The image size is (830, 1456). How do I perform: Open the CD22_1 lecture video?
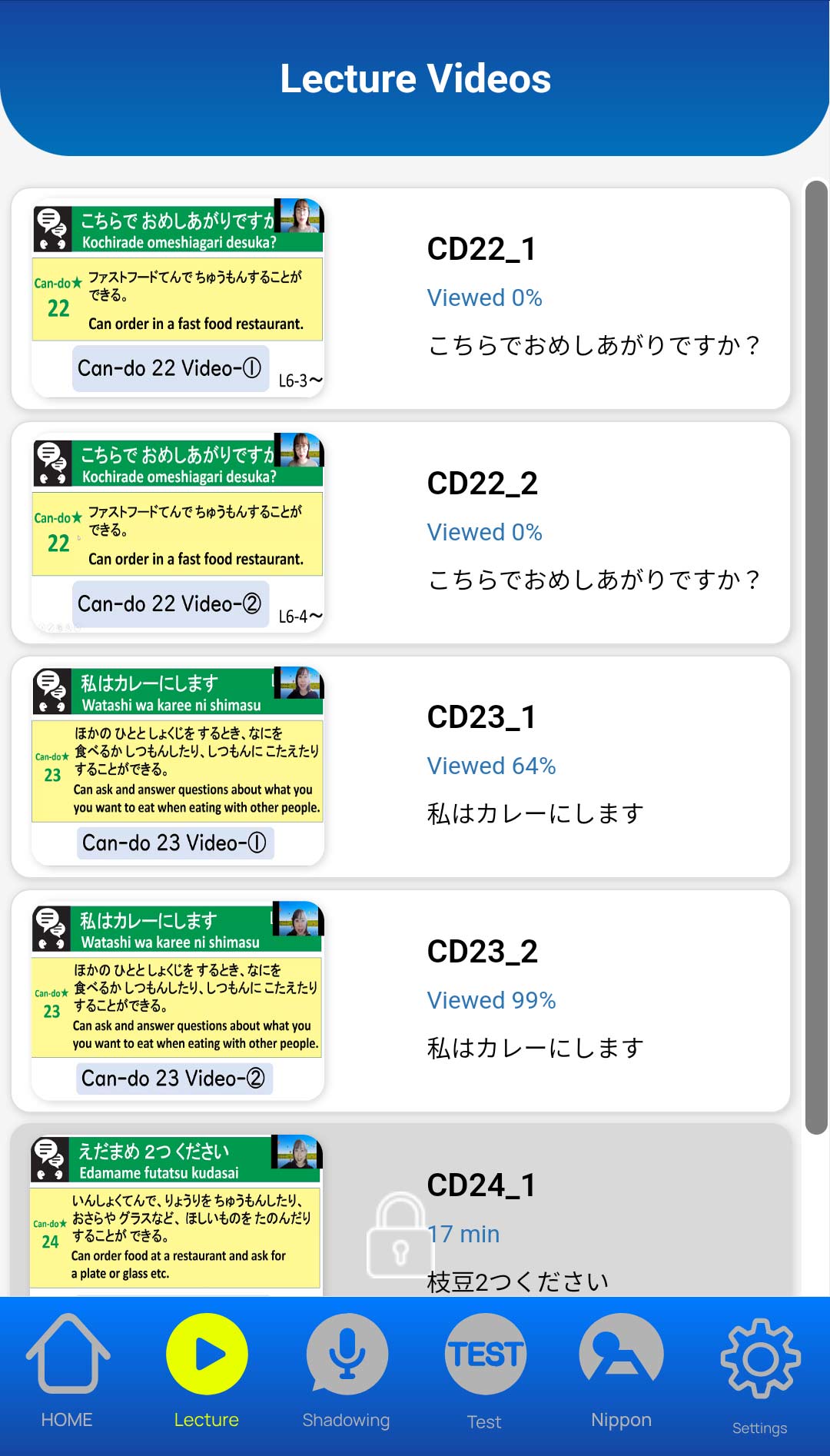[400, 298]
